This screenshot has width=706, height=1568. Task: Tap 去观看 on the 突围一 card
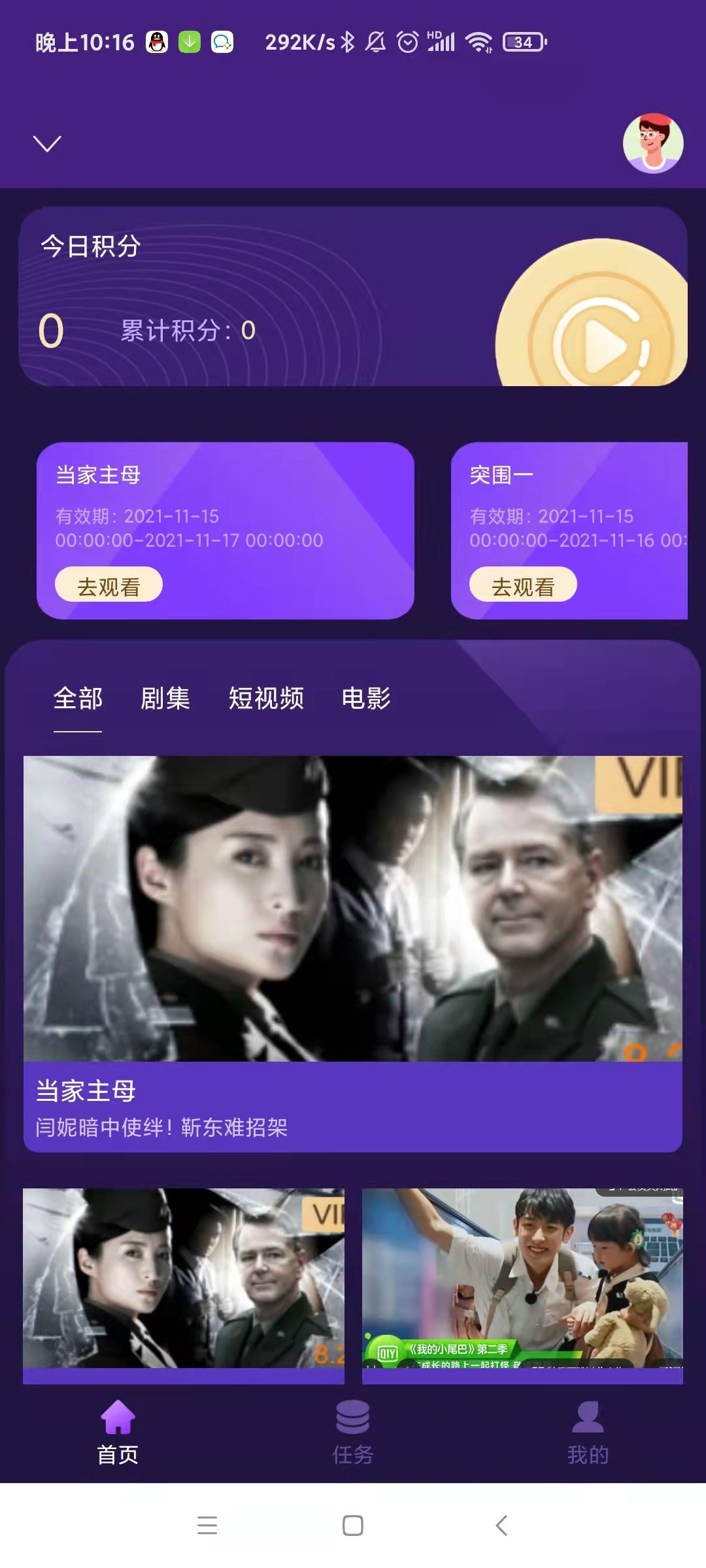pyautogui.click(x=522, y=585)
